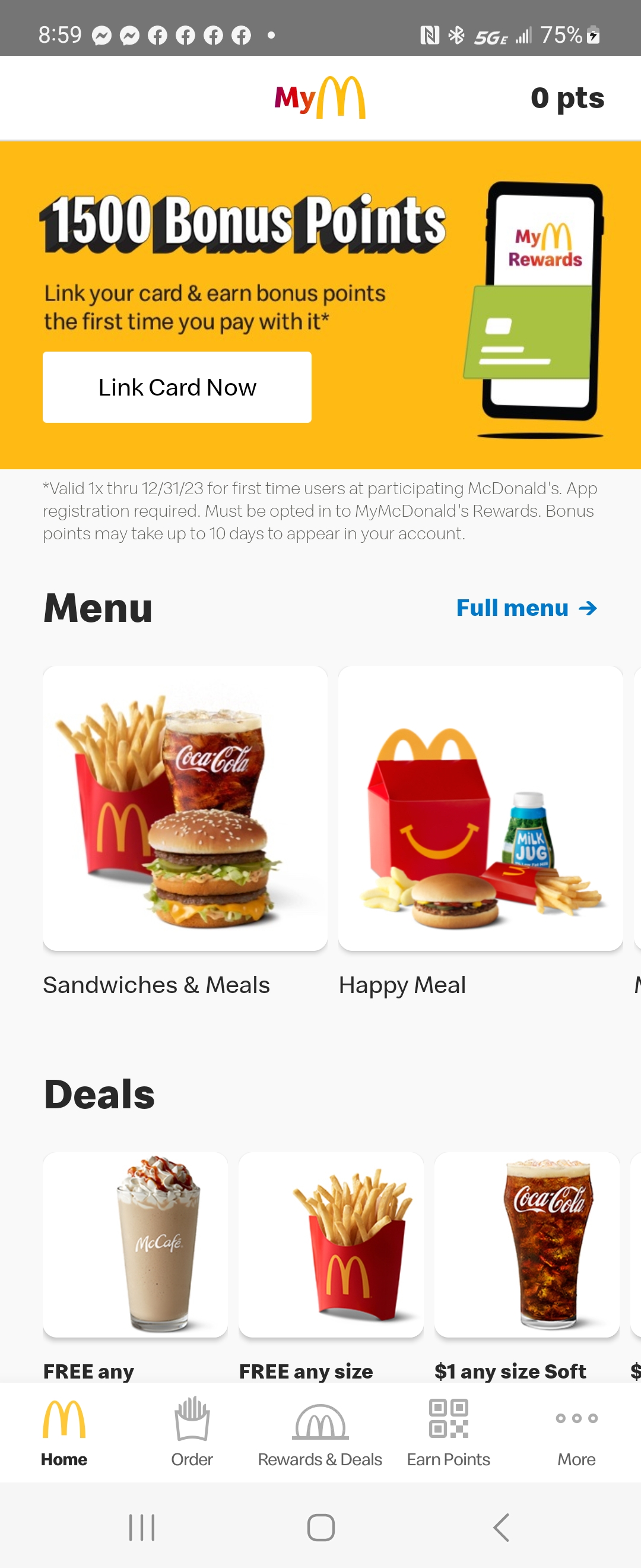Open recent apps from navigation bar

142,1527
